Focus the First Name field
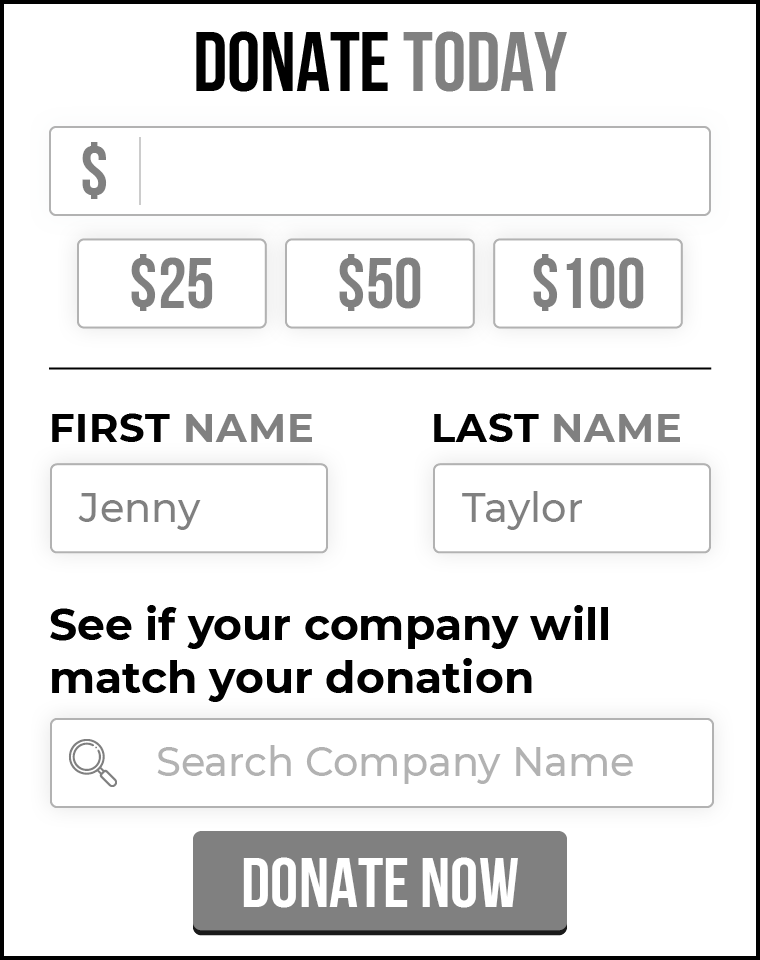This screenshot has width=760, height=960. coord(189,508)
